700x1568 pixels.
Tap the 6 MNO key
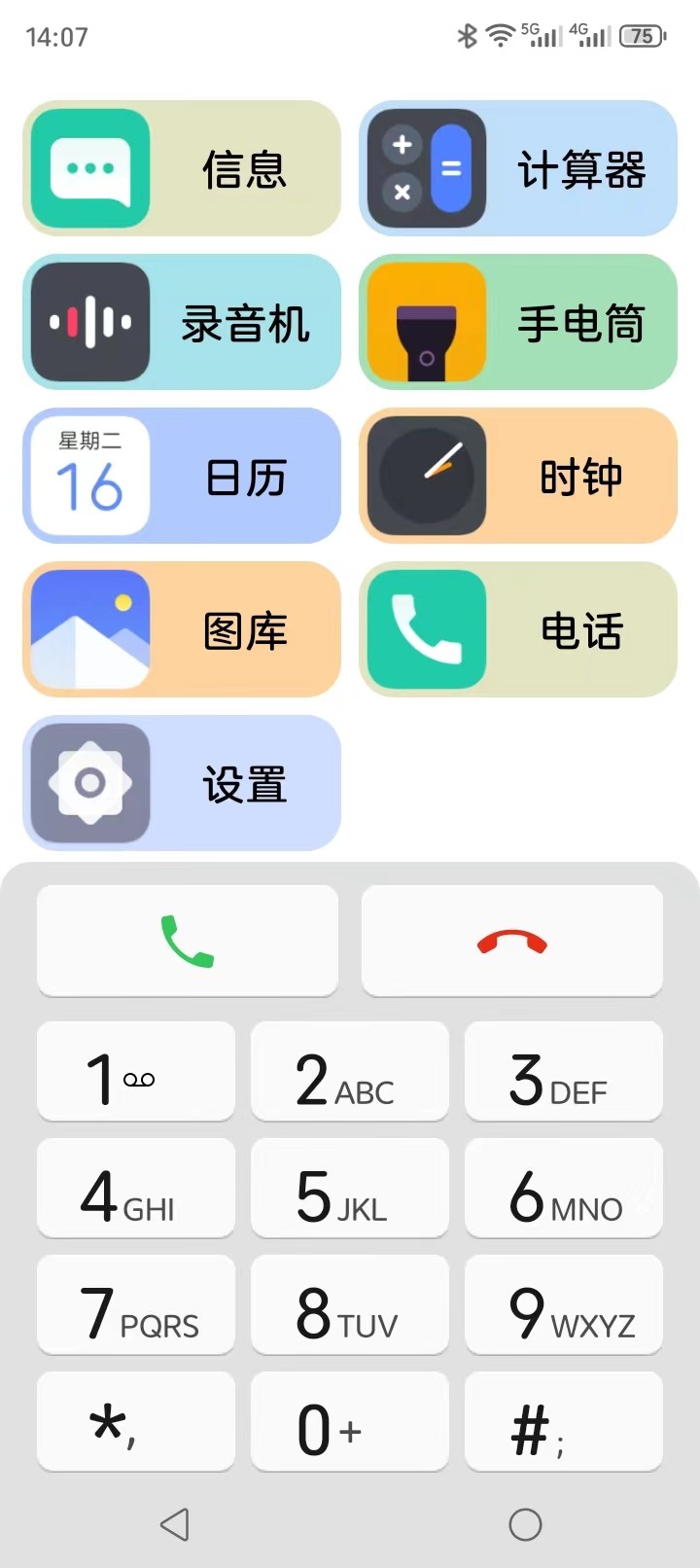564,1188
